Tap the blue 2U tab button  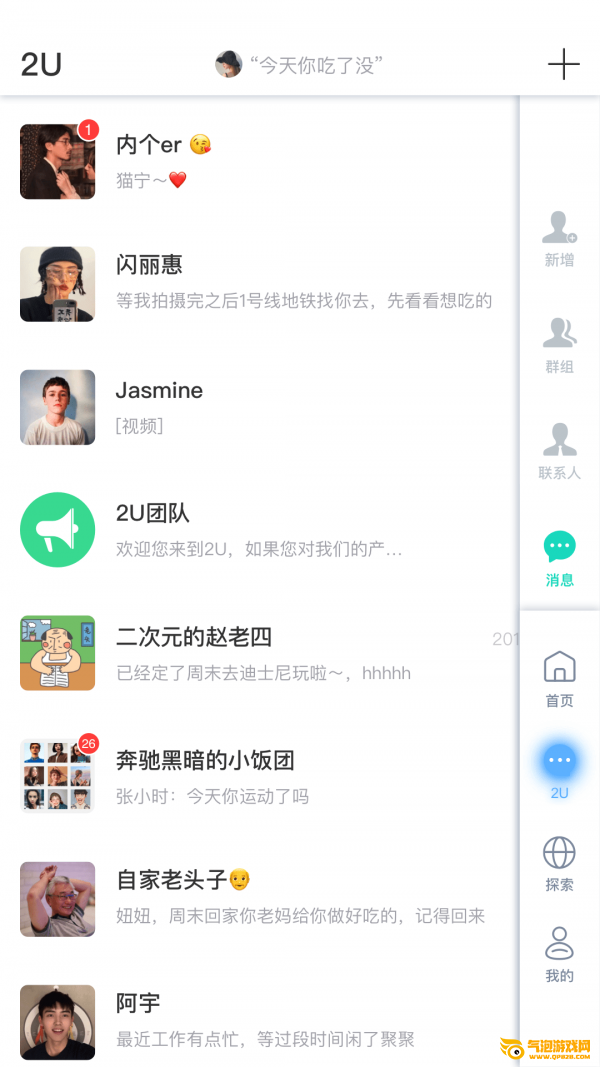[x=559, y=768]
